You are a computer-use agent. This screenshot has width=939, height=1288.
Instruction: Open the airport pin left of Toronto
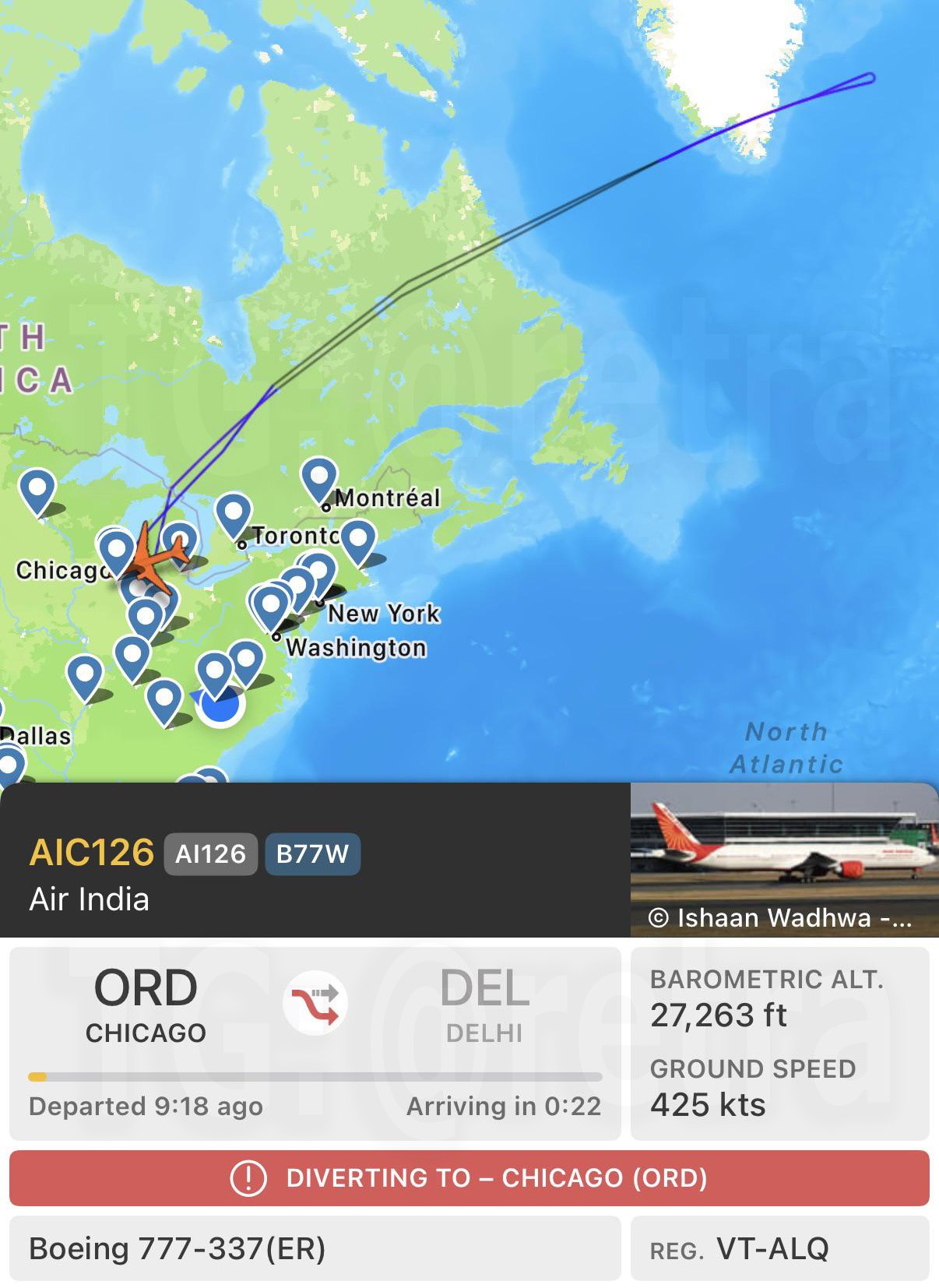coord(233,514)
